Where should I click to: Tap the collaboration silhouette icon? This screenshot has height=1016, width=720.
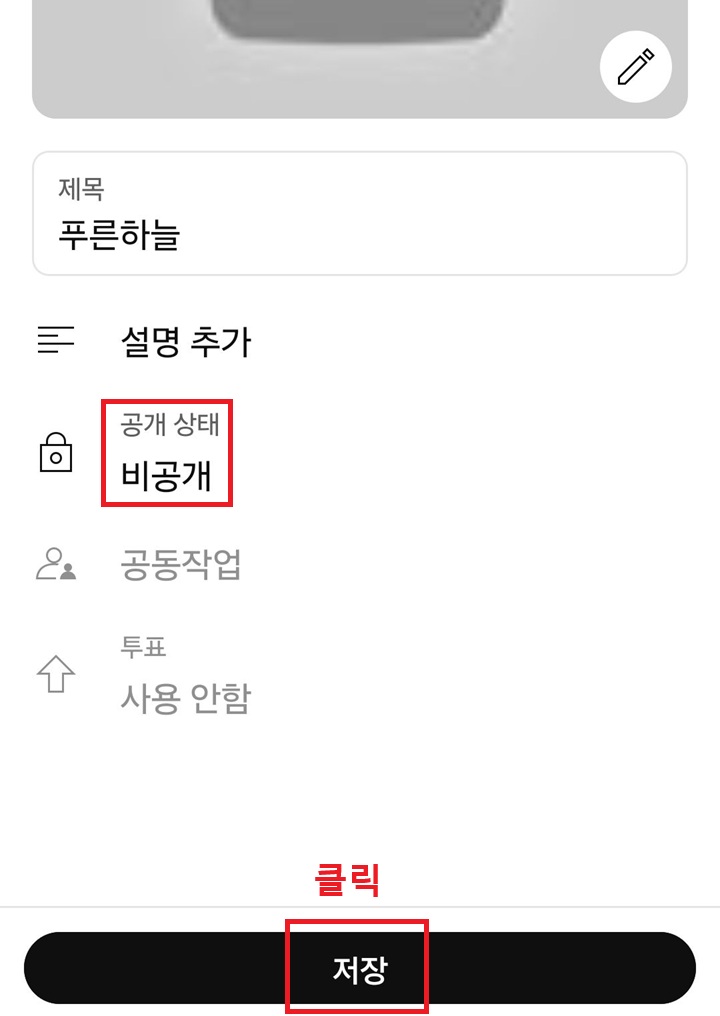pos(57,564)
